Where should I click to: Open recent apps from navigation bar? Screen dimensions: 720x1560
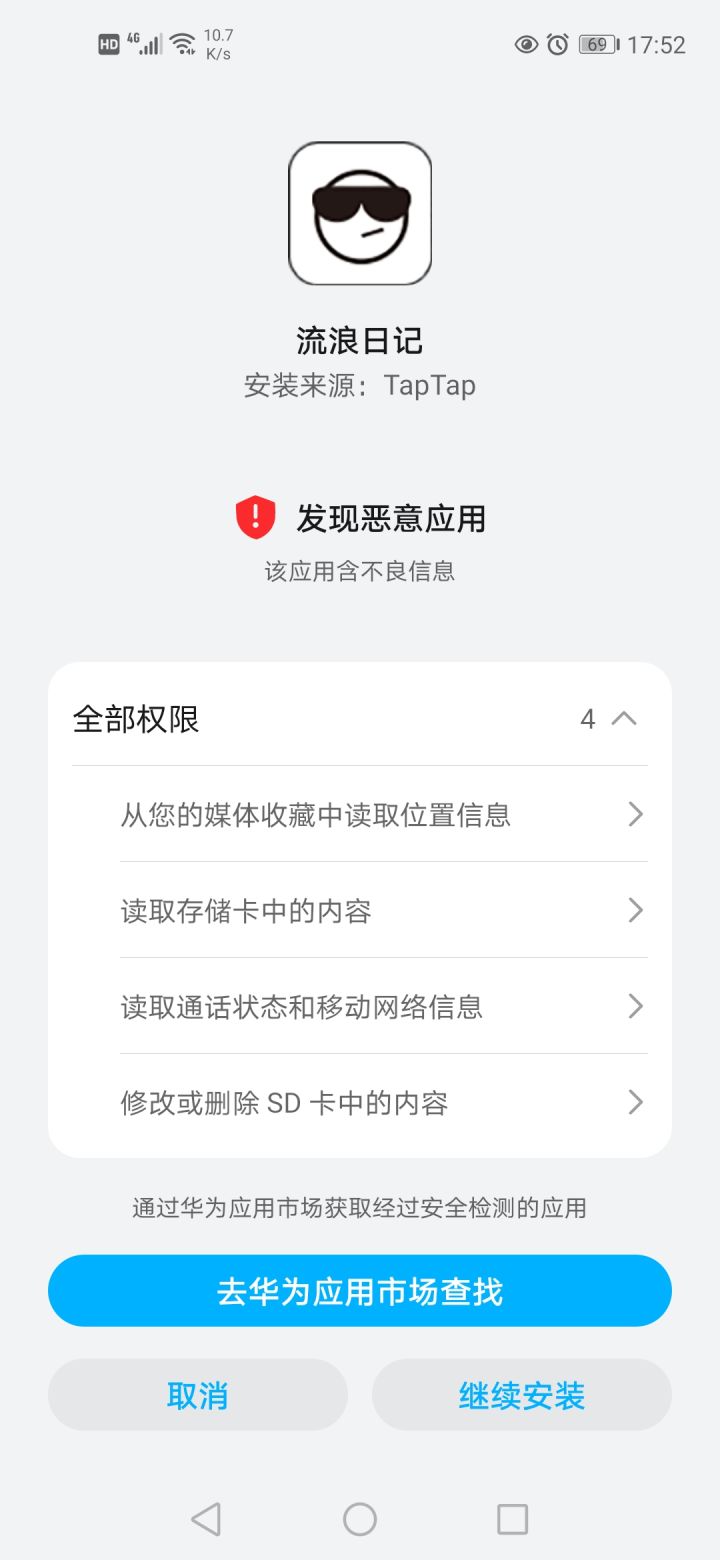pyautogui.click(x=512, y=1520)
